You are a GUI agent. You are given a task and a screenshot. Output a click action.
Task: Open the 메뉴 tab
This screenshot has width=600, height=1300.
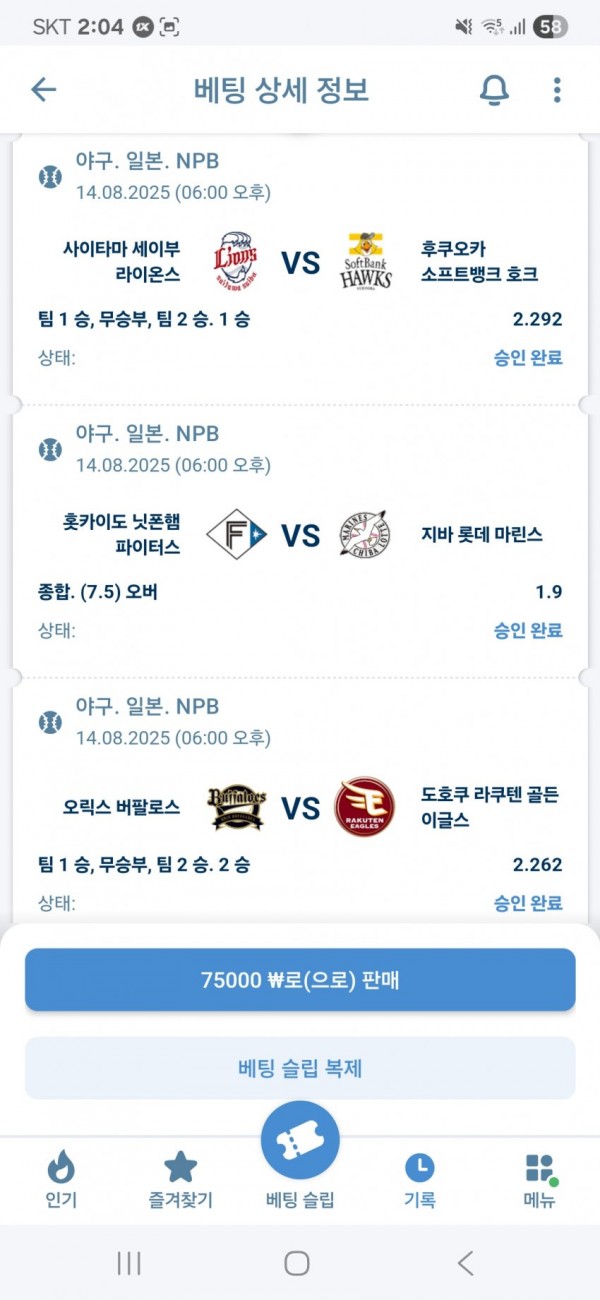click(x=539, y=1180)
